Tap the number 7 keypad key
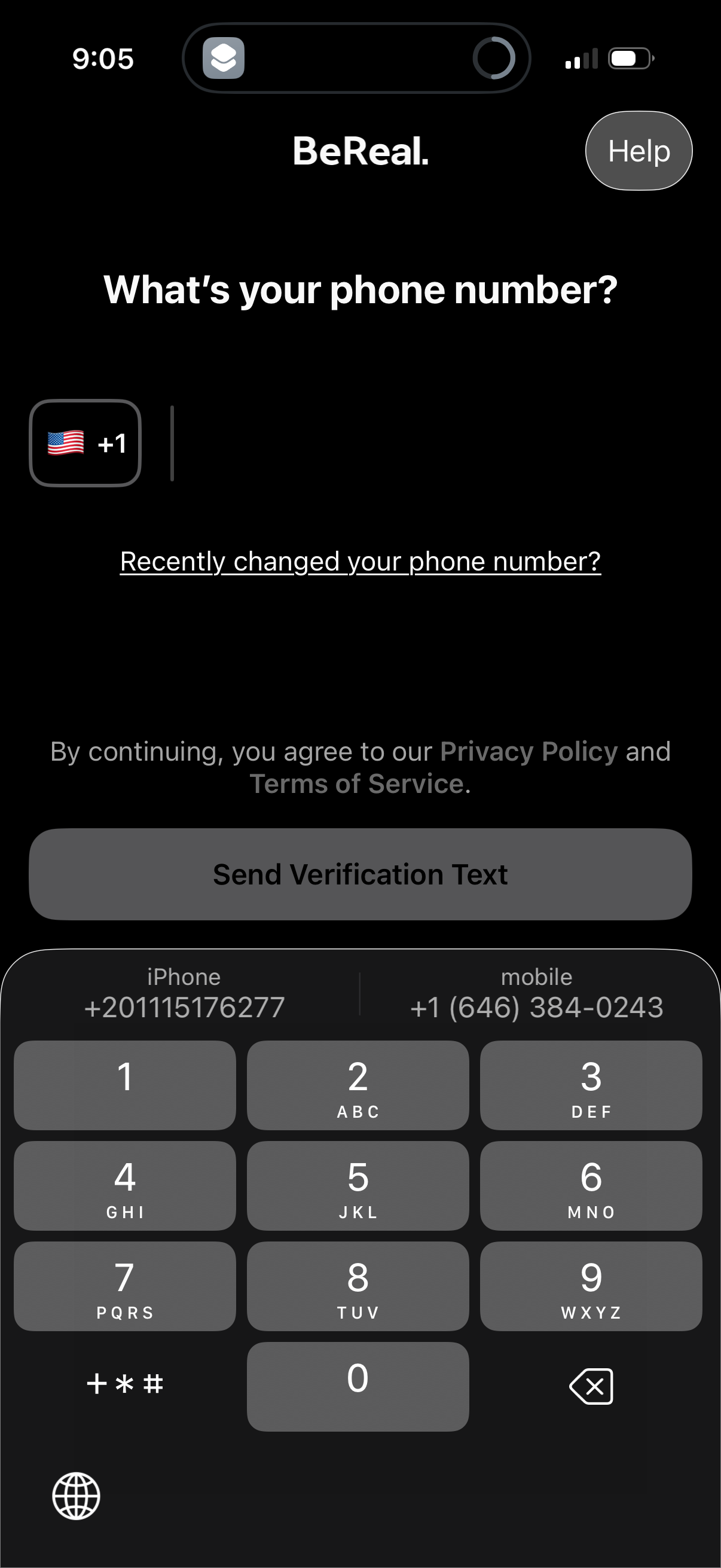This screenshot has height=1568, width=721. click(125, 1286)
